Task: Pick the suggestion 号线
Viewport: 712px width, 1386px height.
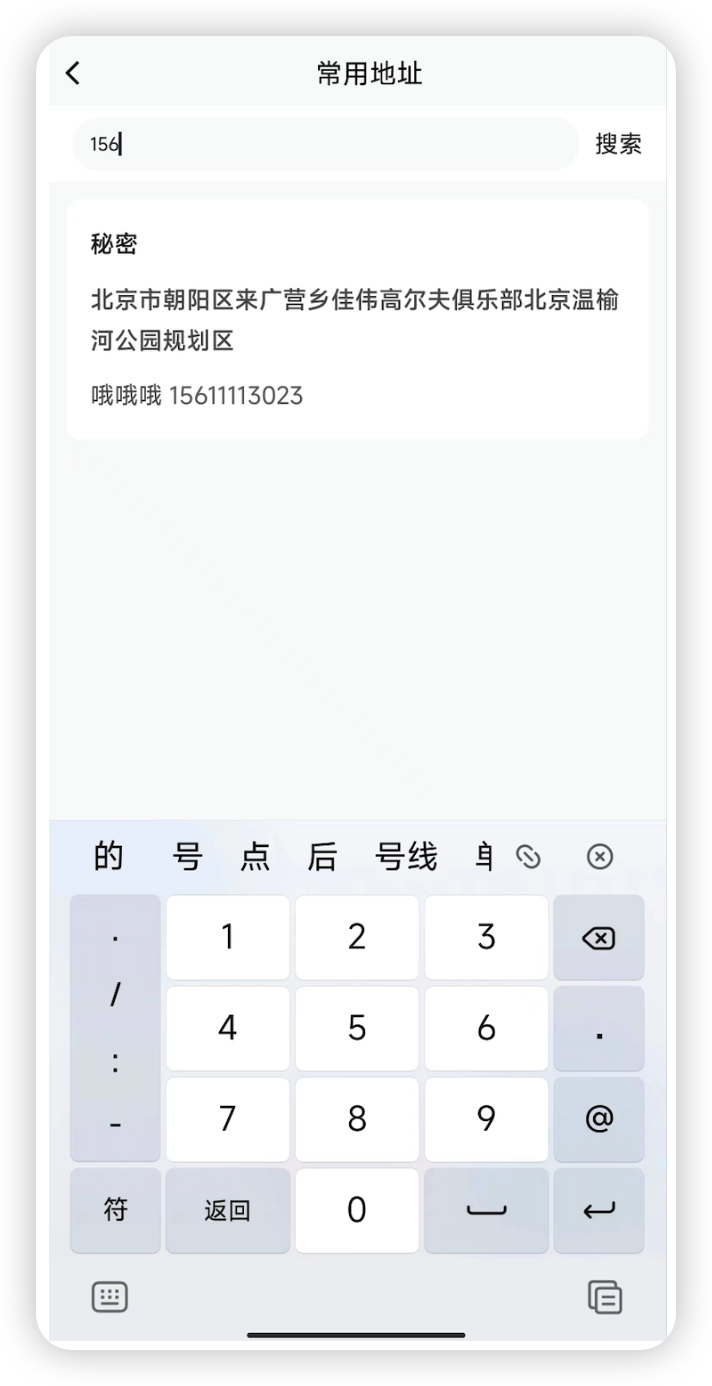Action: (406, 857)
